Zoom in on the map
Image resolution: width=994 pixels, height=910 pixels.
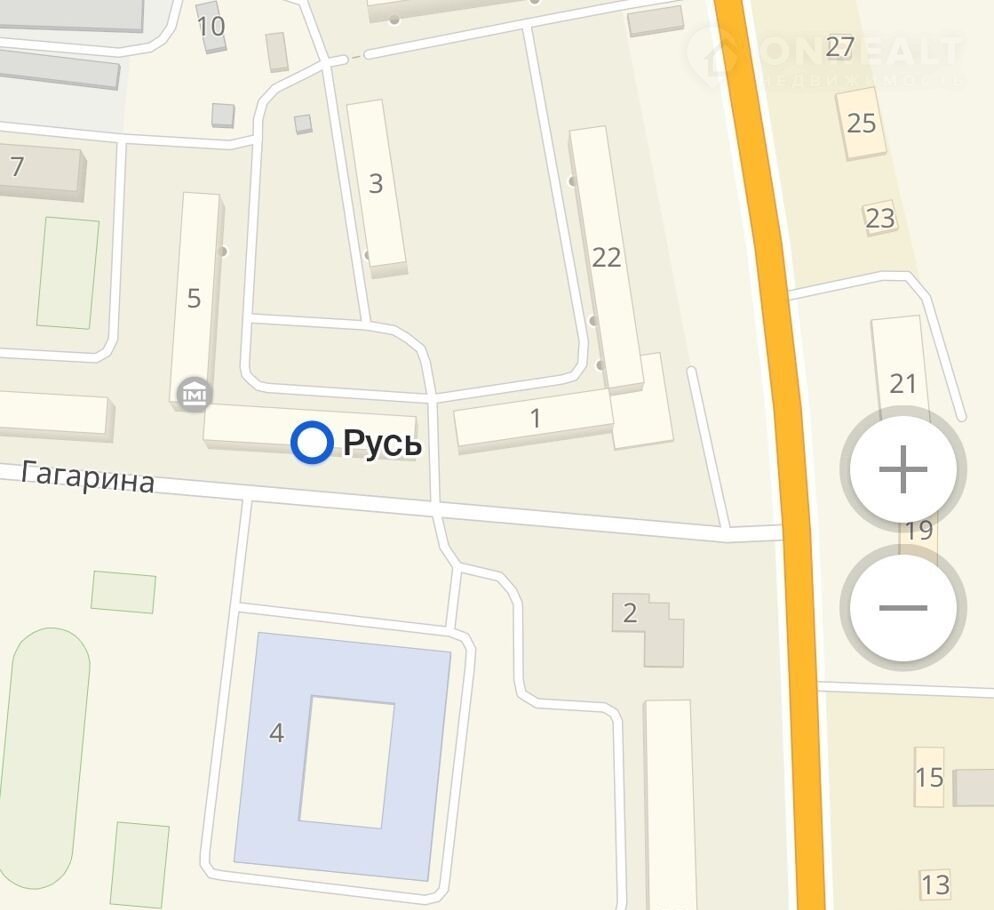pos(903,470)
